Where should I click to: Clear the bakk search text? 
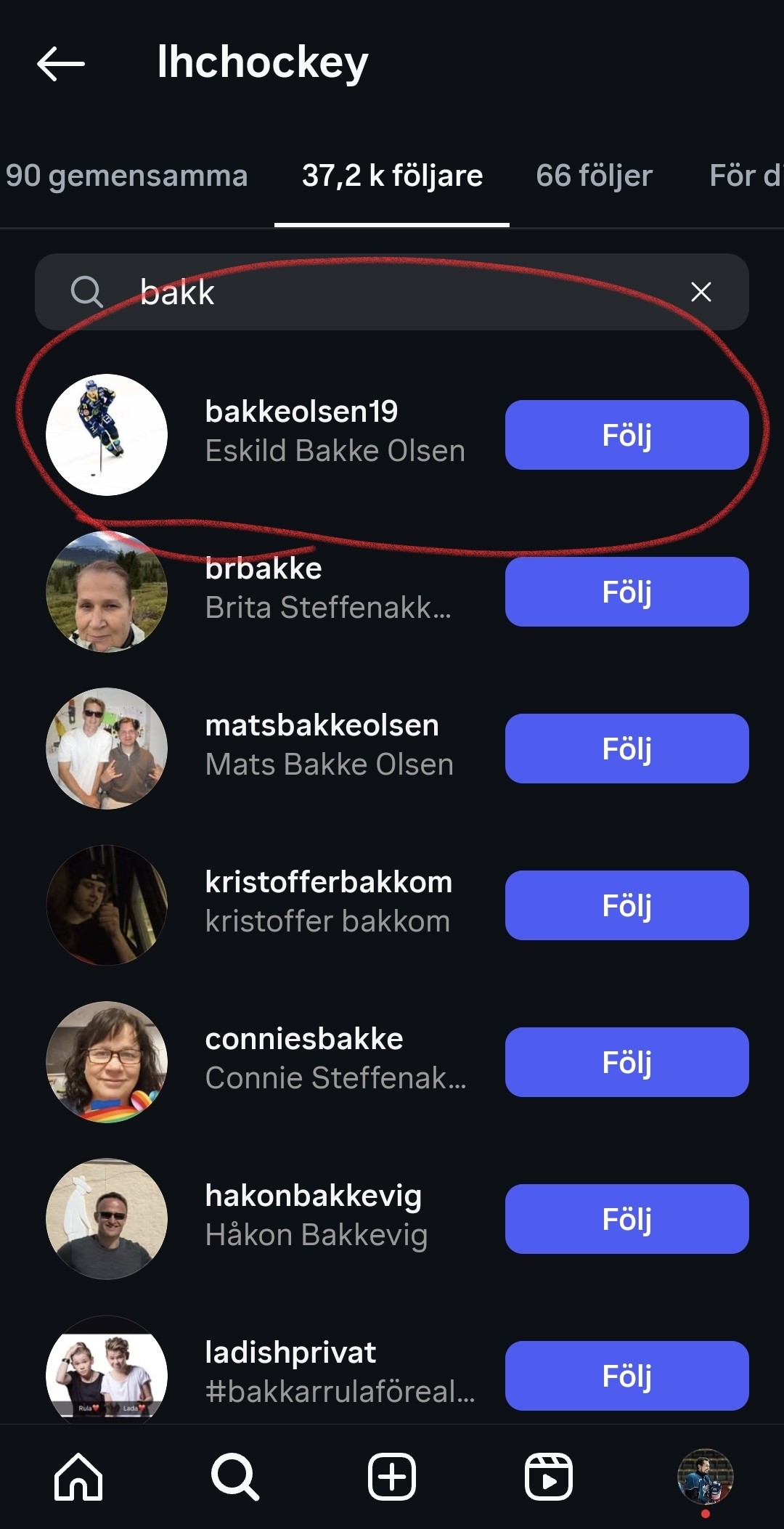point(701,292)
